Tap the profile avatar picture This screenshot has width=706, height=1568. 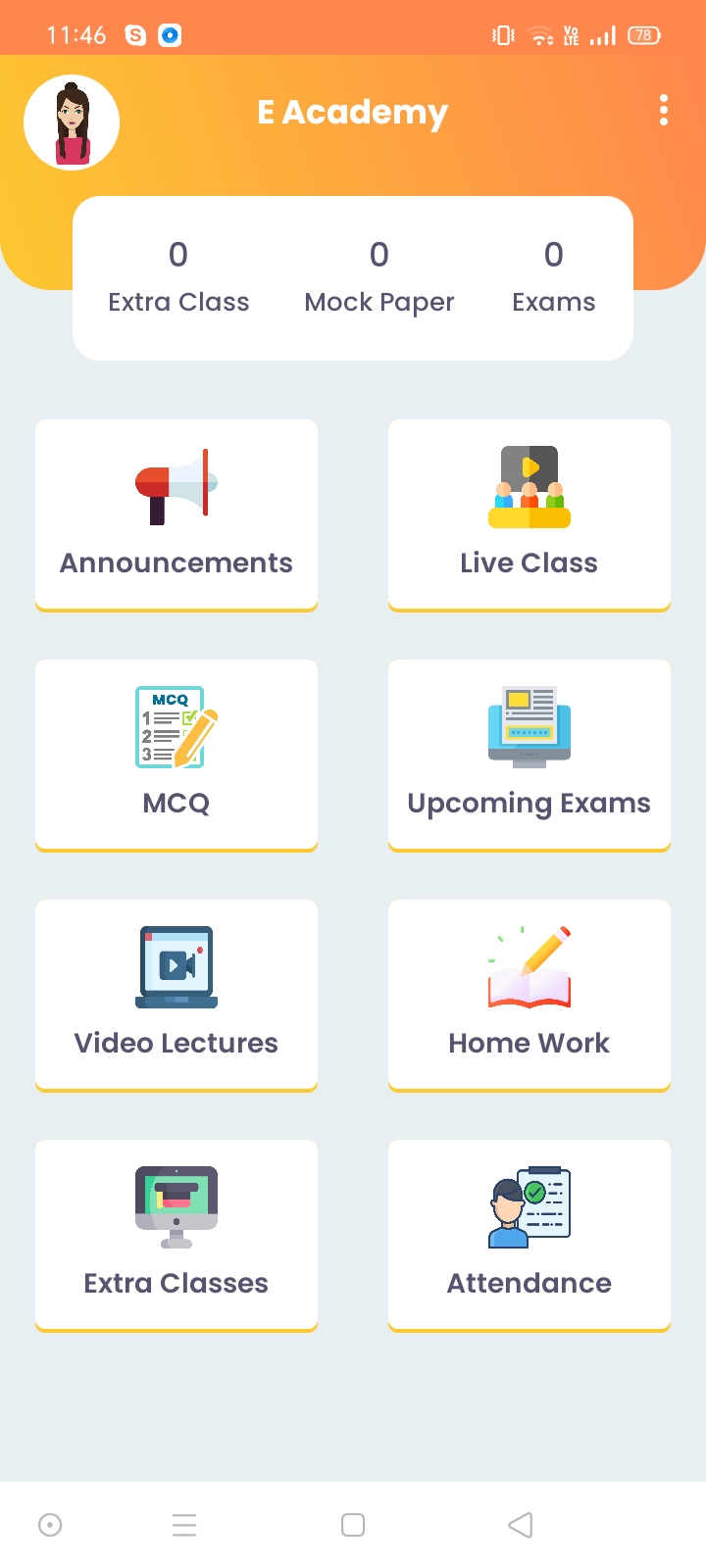[72, 122]
